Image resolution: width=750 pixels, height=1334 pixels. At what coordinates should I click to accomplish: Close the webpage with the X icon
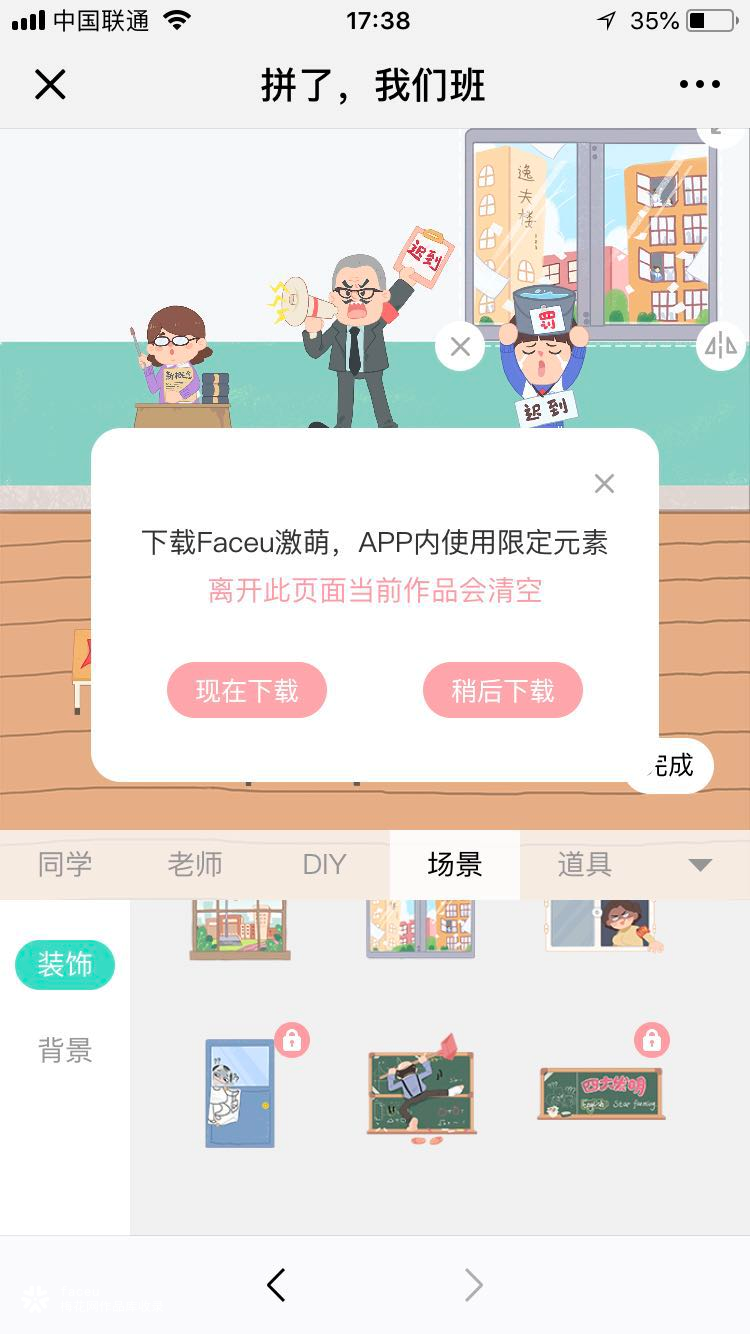tap(50, 85)
